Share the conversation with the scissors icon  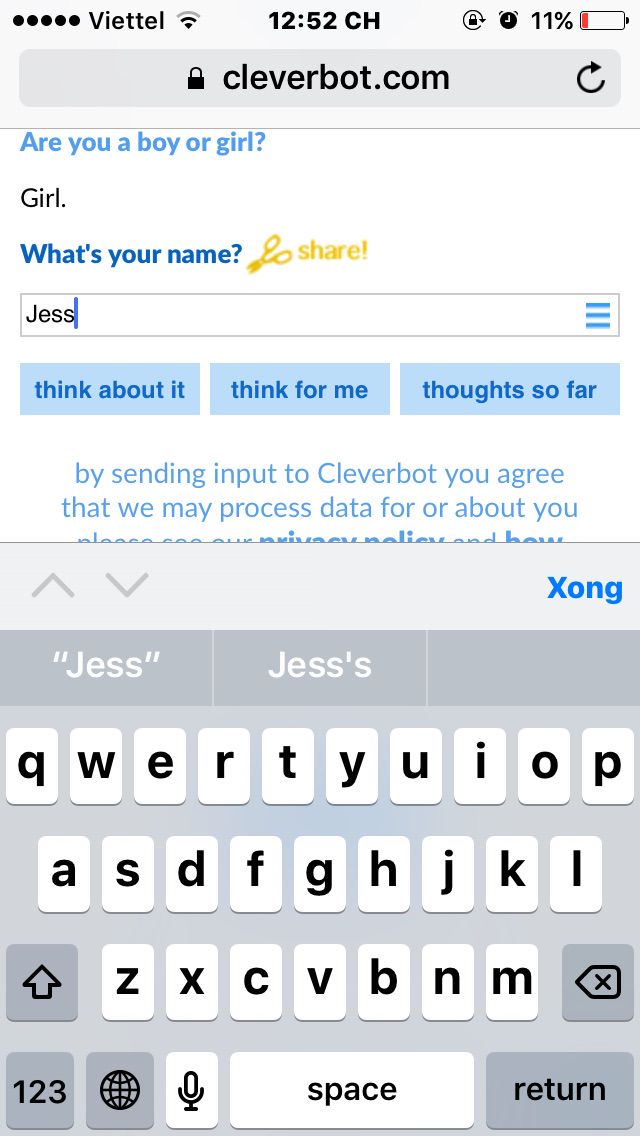[x=307, y=254]
